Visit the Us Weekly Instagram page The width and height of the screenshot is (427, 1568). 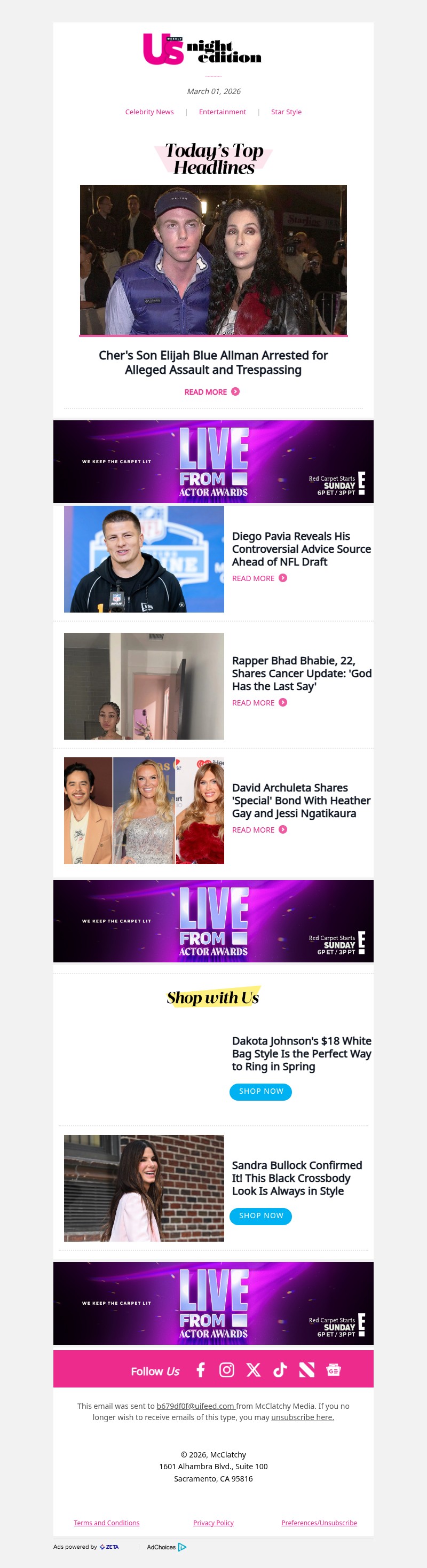pos(226,1370)
